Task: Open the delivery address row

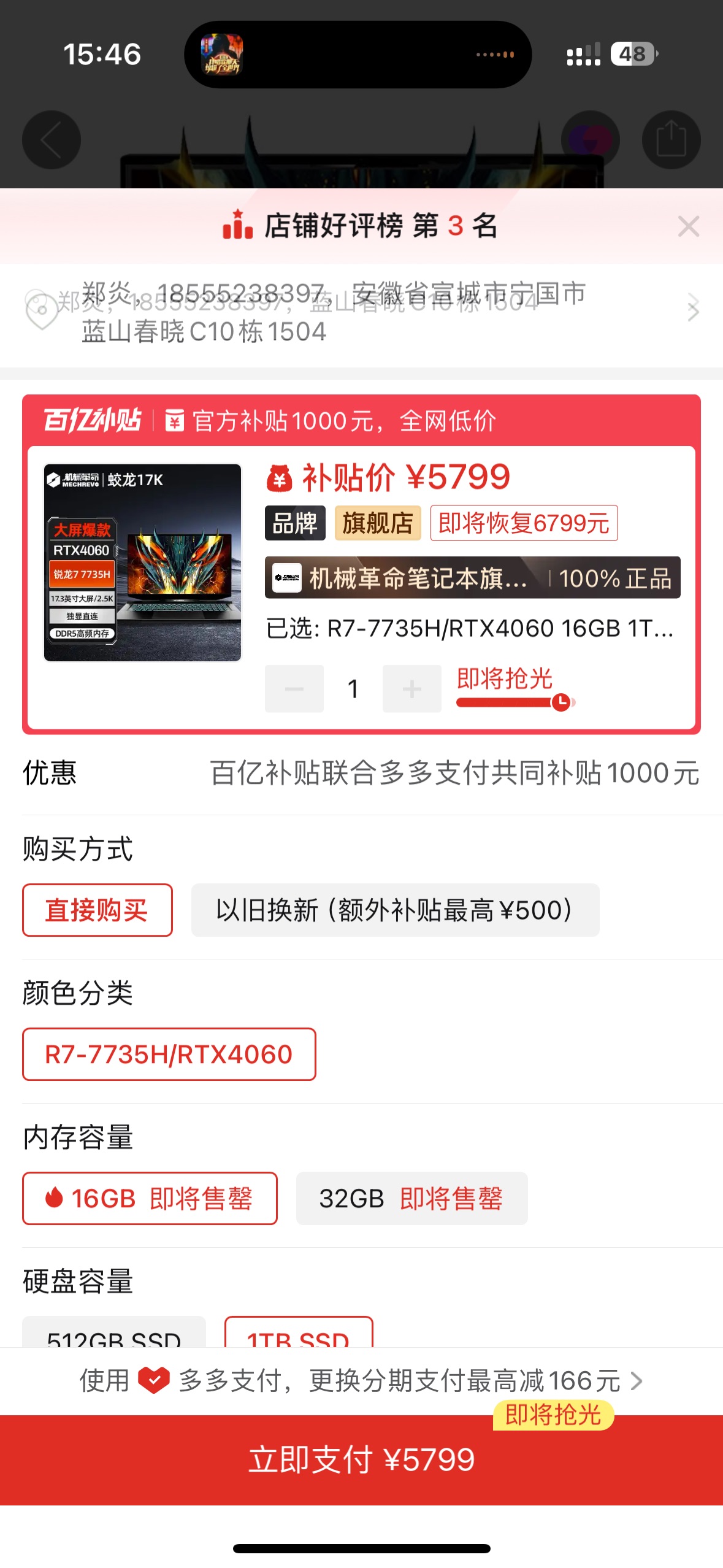Action: [x=361, y=313]
